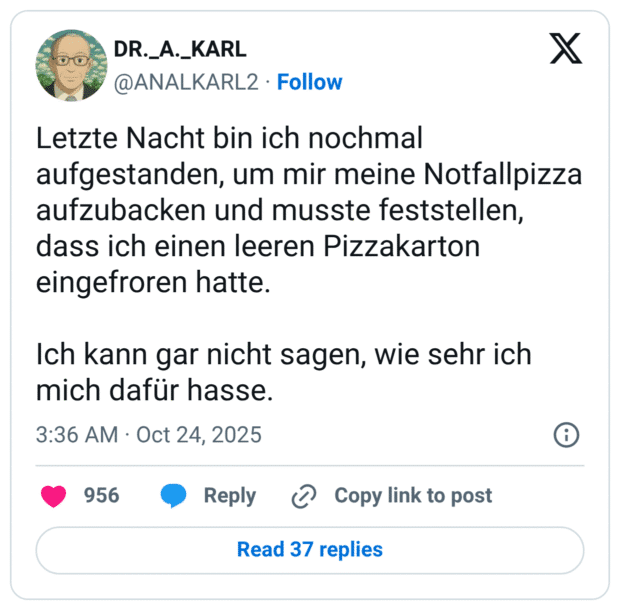This screenshot has width=620, height=610.
Task: Open the @ANALKARL2 handle
Action: 190,82
